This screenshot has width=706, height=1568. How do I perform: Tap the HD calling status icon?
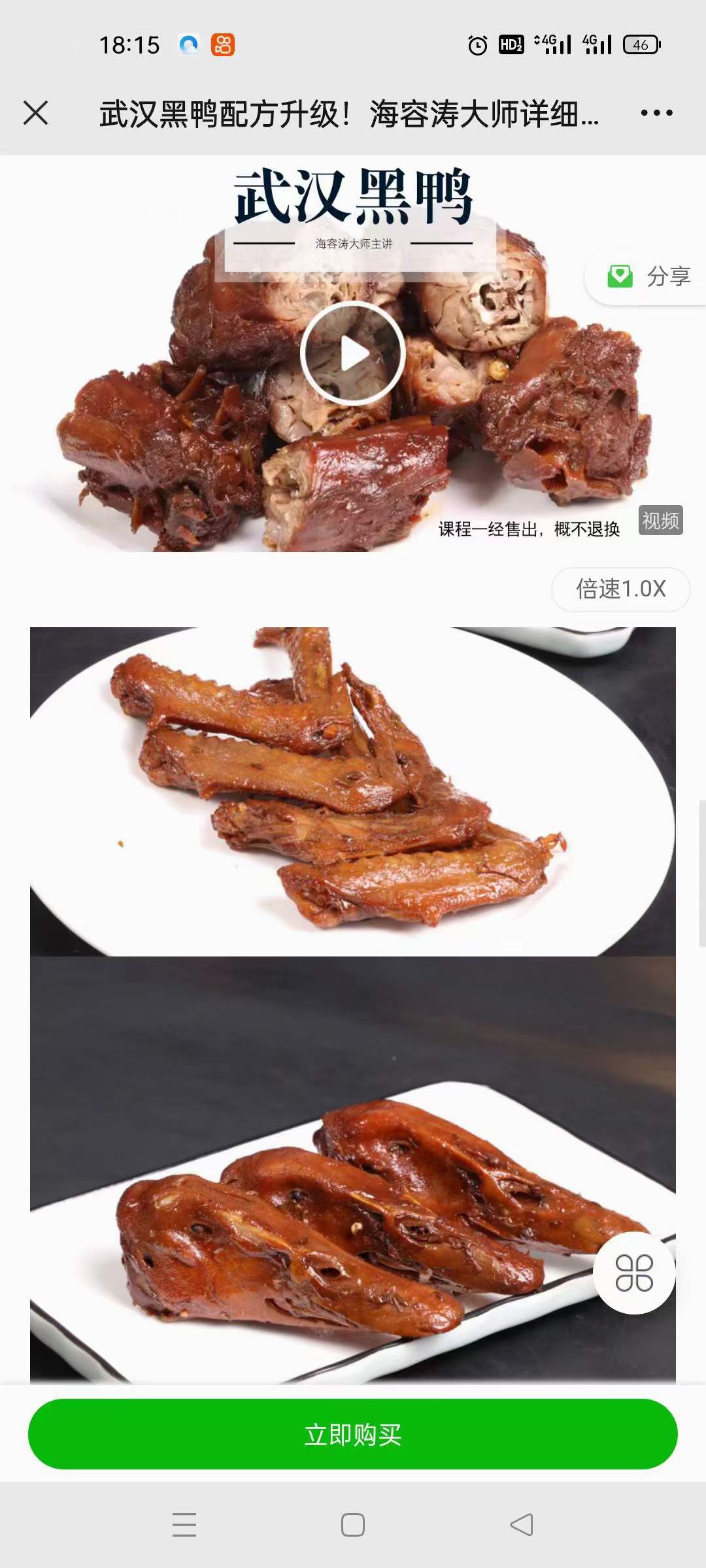pos(511,45)
